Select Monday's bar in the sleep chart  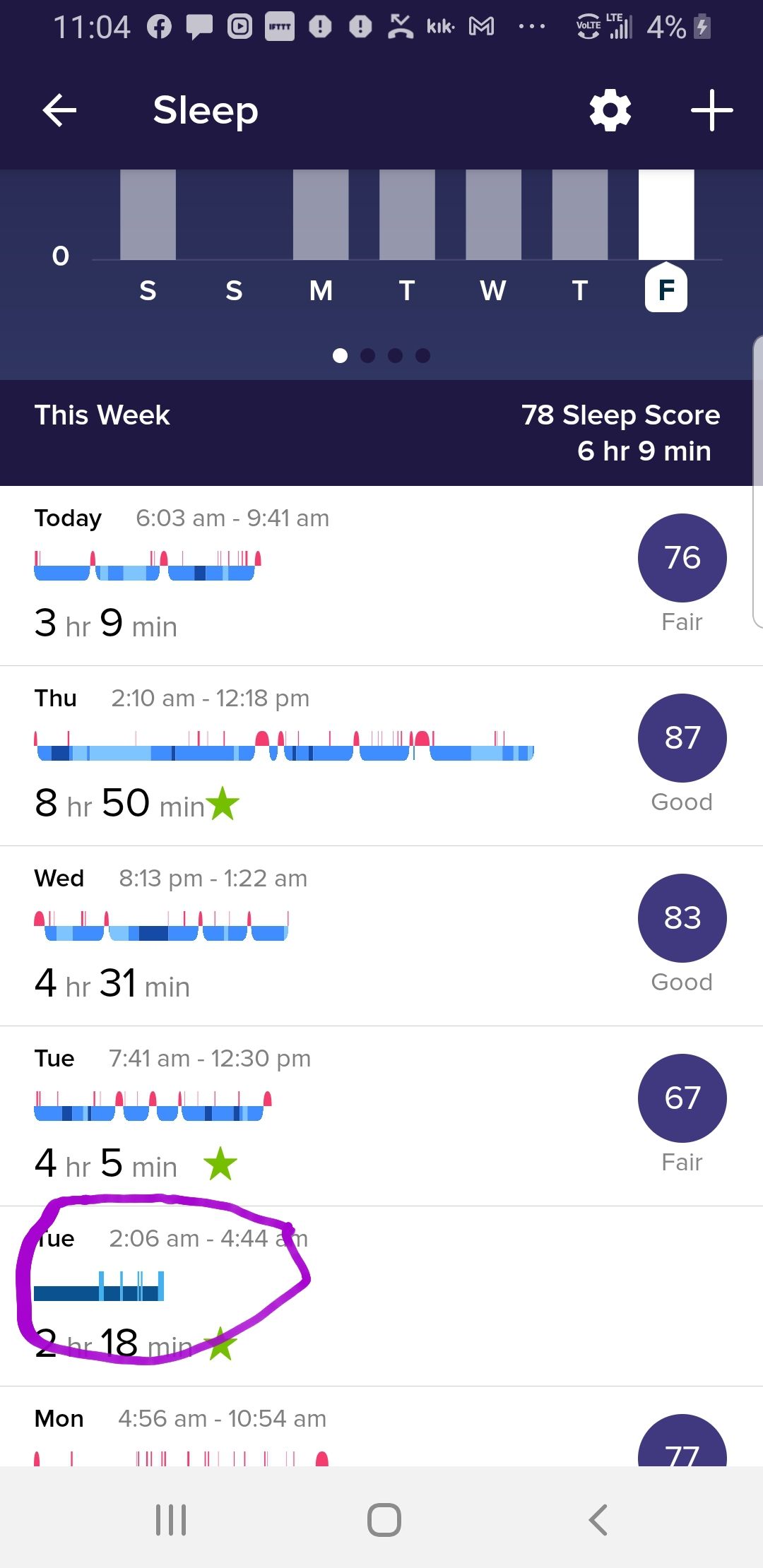click(321, 215)
